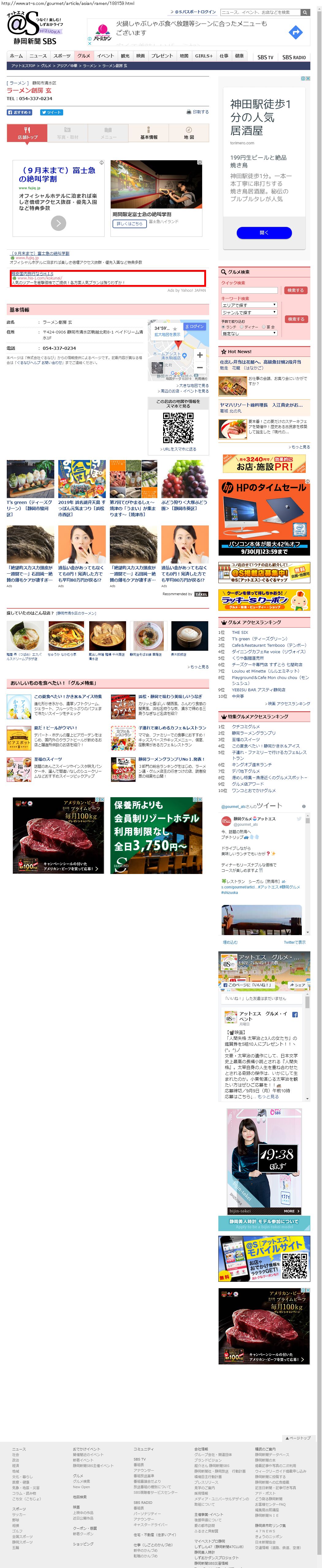Switch to the イベント navigation tab

tap(105, 56)
